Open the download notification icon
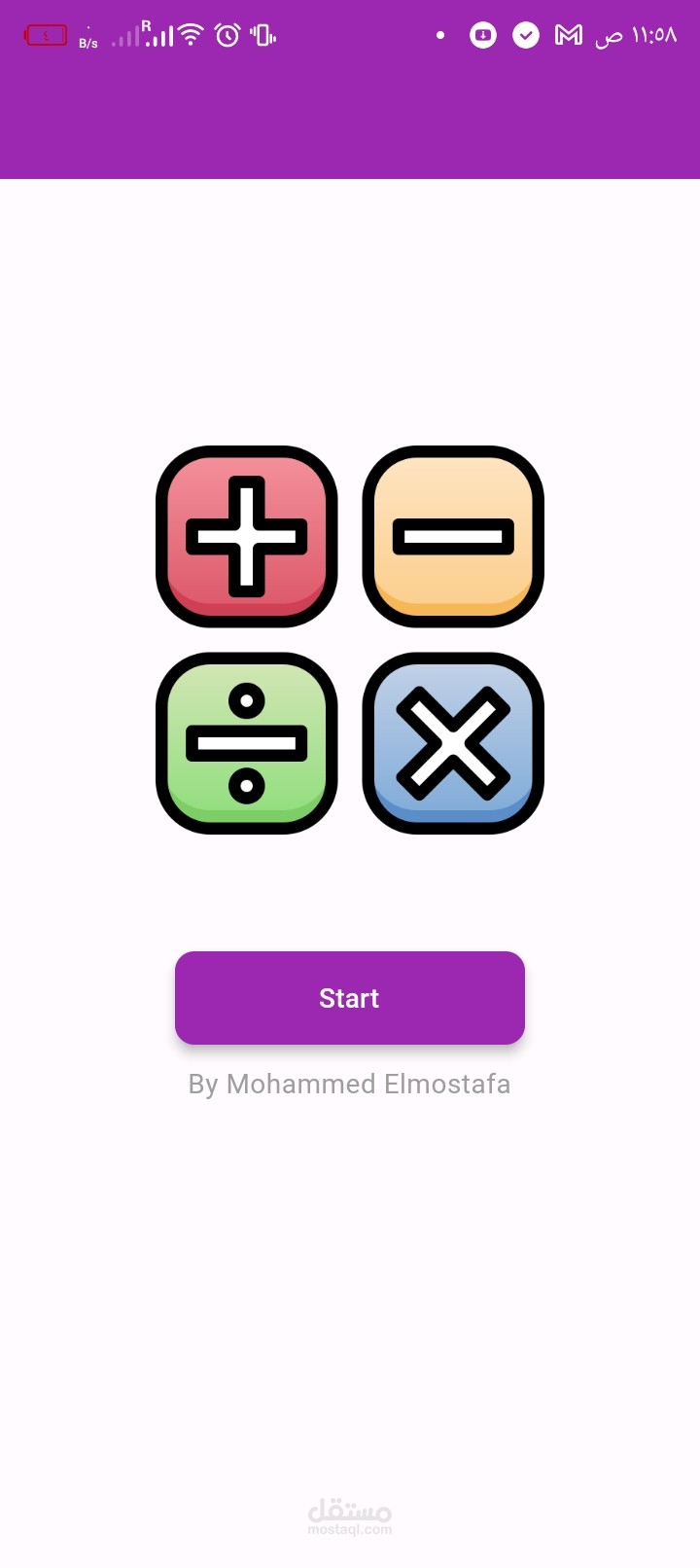Viewport: 700px width, 1568px height. pos(483,34)
